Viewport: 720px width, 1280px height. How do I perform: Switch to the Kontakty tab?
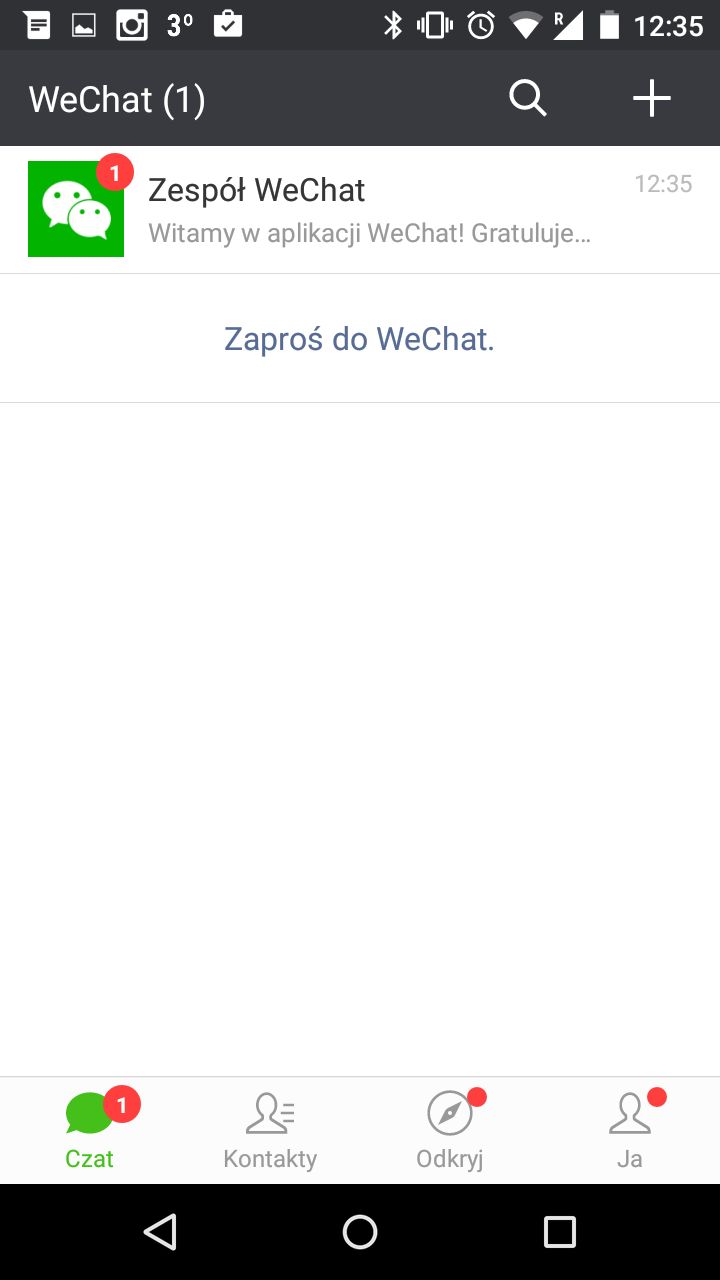pos(270,1131)
